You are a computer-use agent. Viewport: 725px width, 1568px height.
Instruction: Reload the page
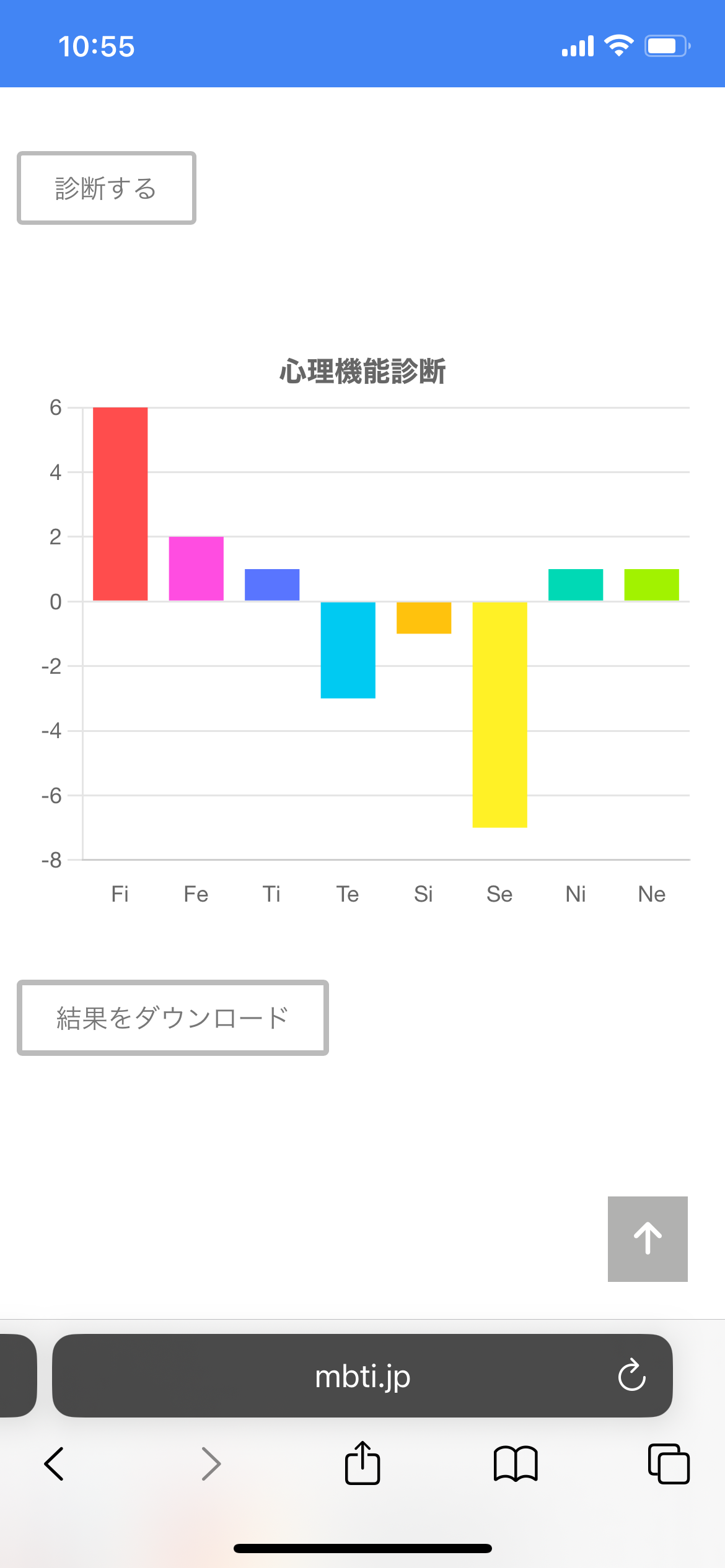click(631, 1375)
